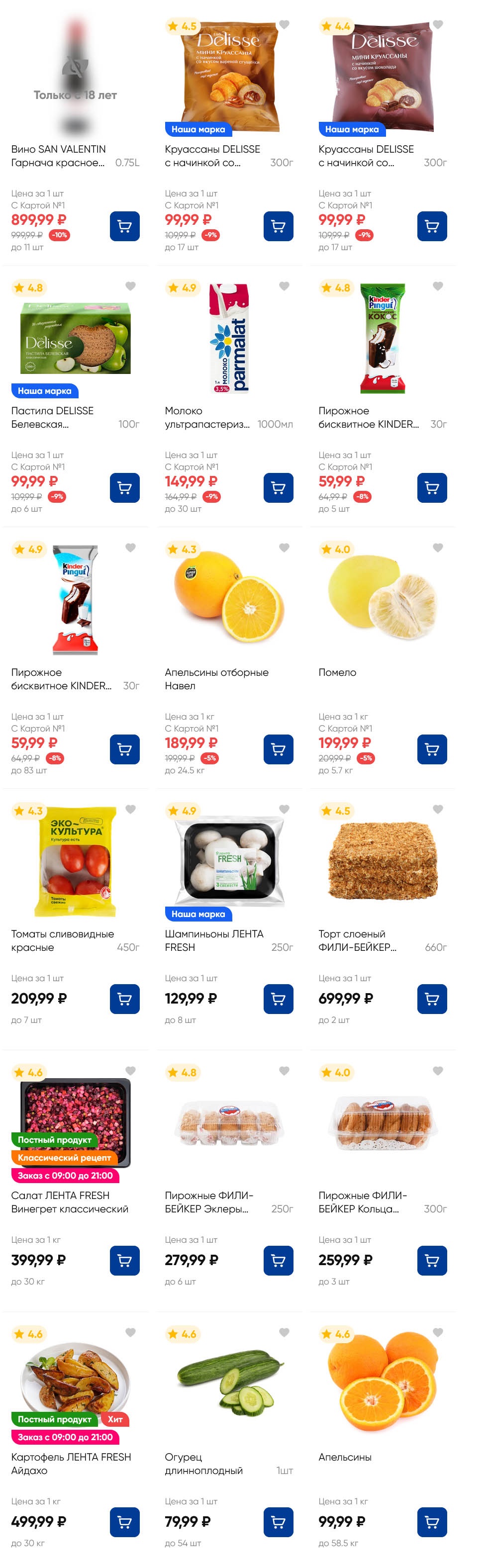488x1568 pixels.
Task: Favorite the Салат Винегрет классический
Action: click(130, 1071)
